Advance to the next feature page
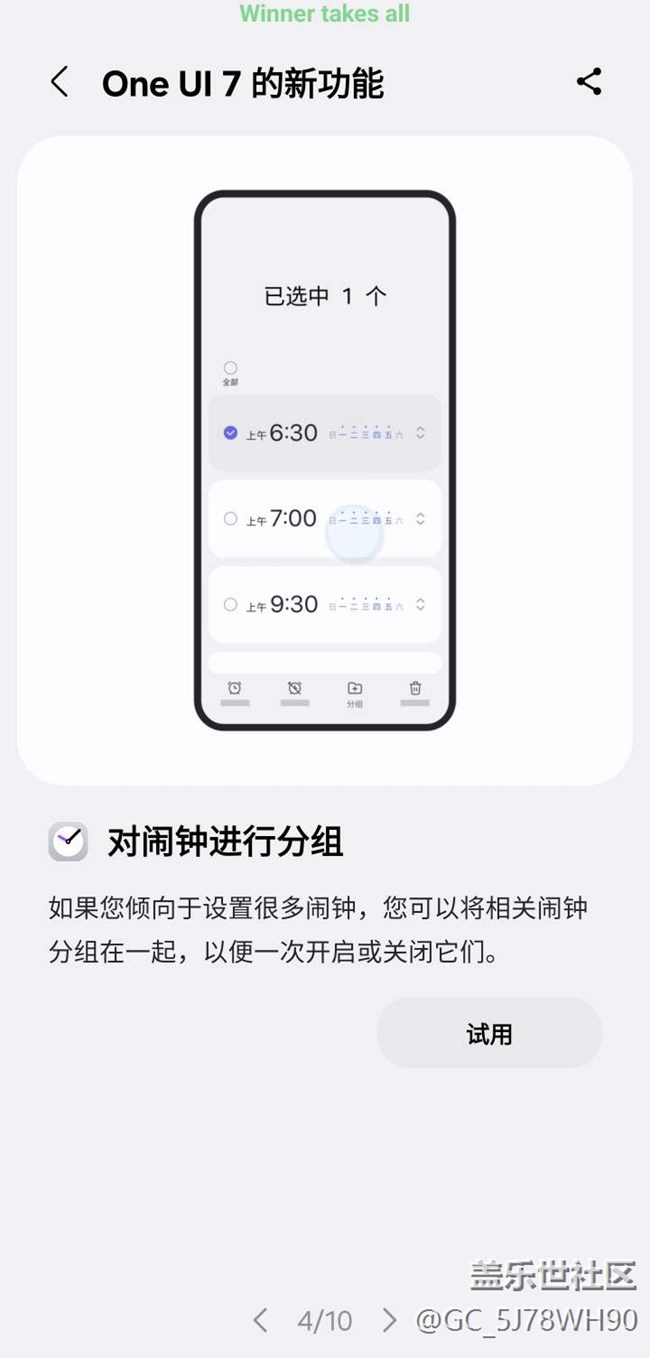The image size is (650, 1358). (x=389, y=1320)
